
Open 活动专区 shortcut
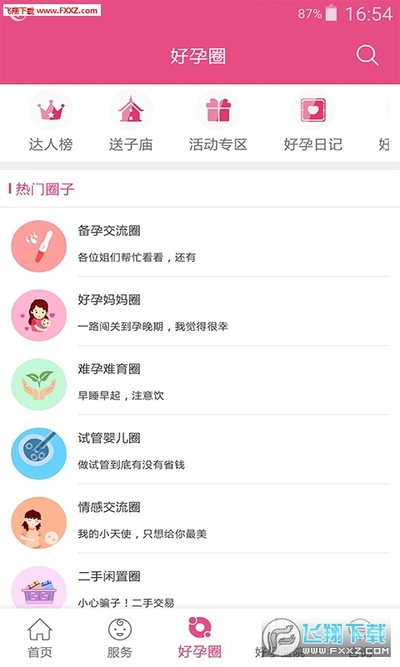[218, 122]
